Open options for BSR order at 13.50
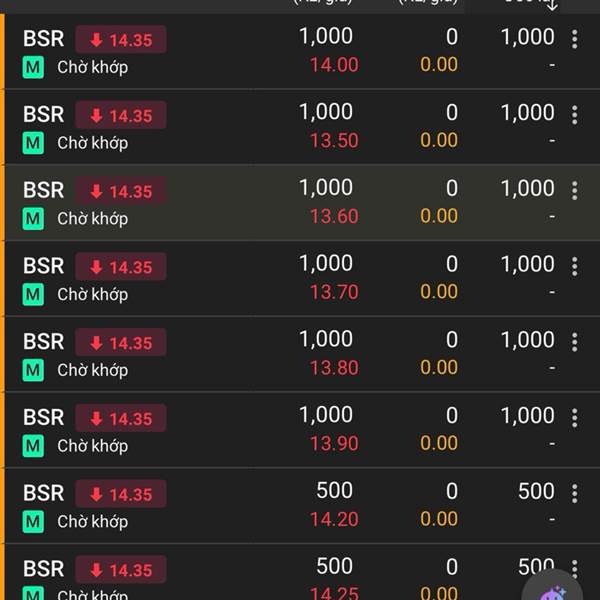The width and height of the screenshot is (600, 600). point(574,115)
